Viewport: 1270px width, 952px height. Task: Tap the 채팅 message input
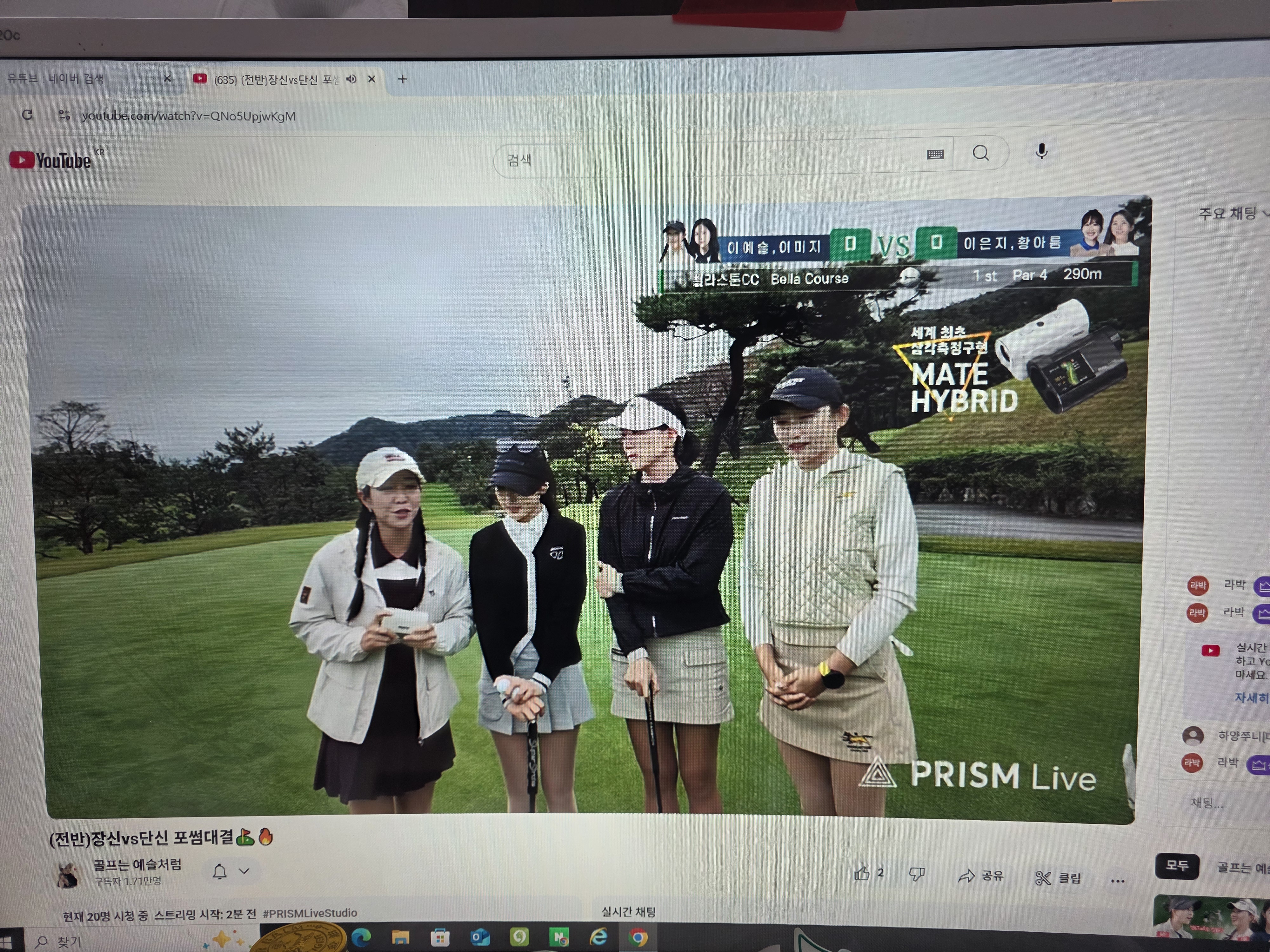point(1217,802)
